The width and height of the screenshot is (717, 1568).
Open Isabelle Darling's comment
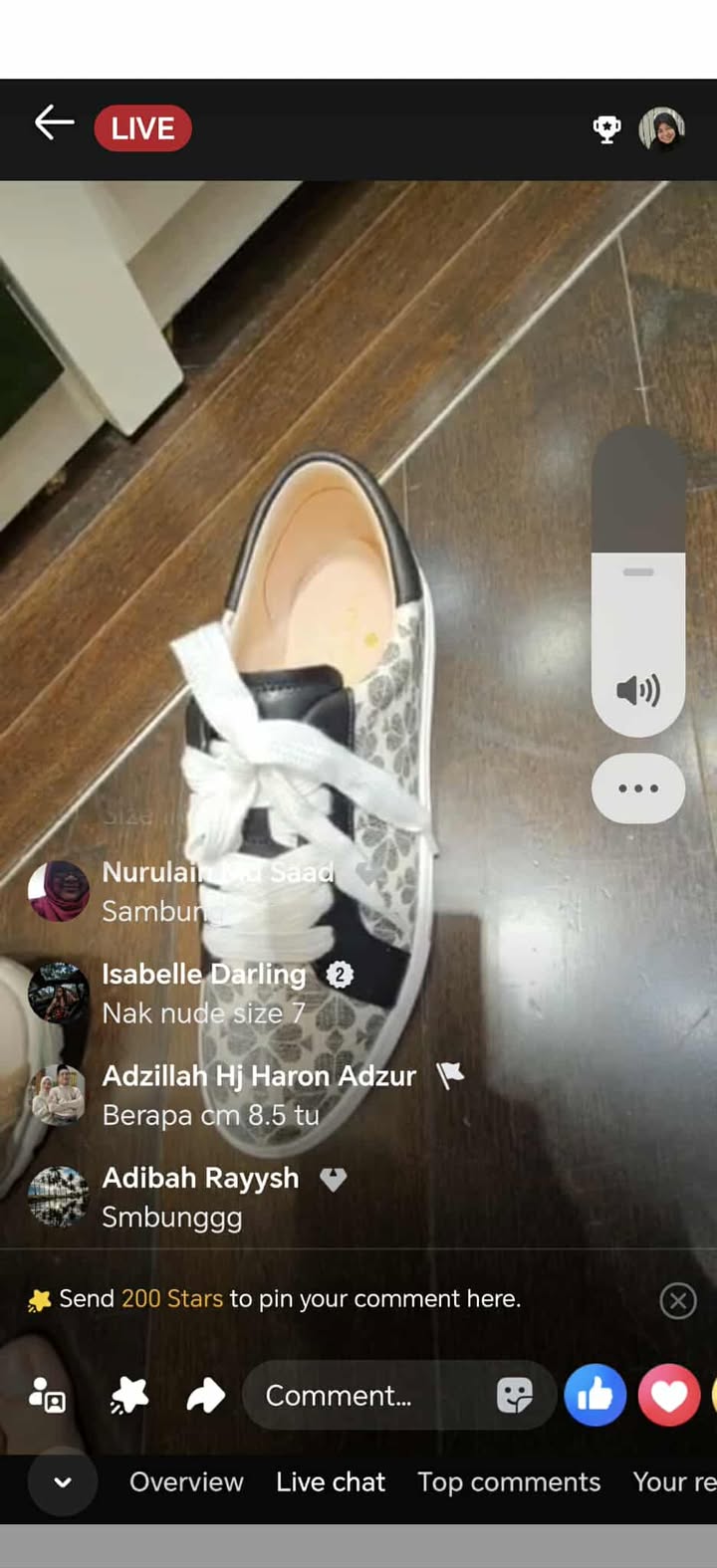click(x=204, y=994)
